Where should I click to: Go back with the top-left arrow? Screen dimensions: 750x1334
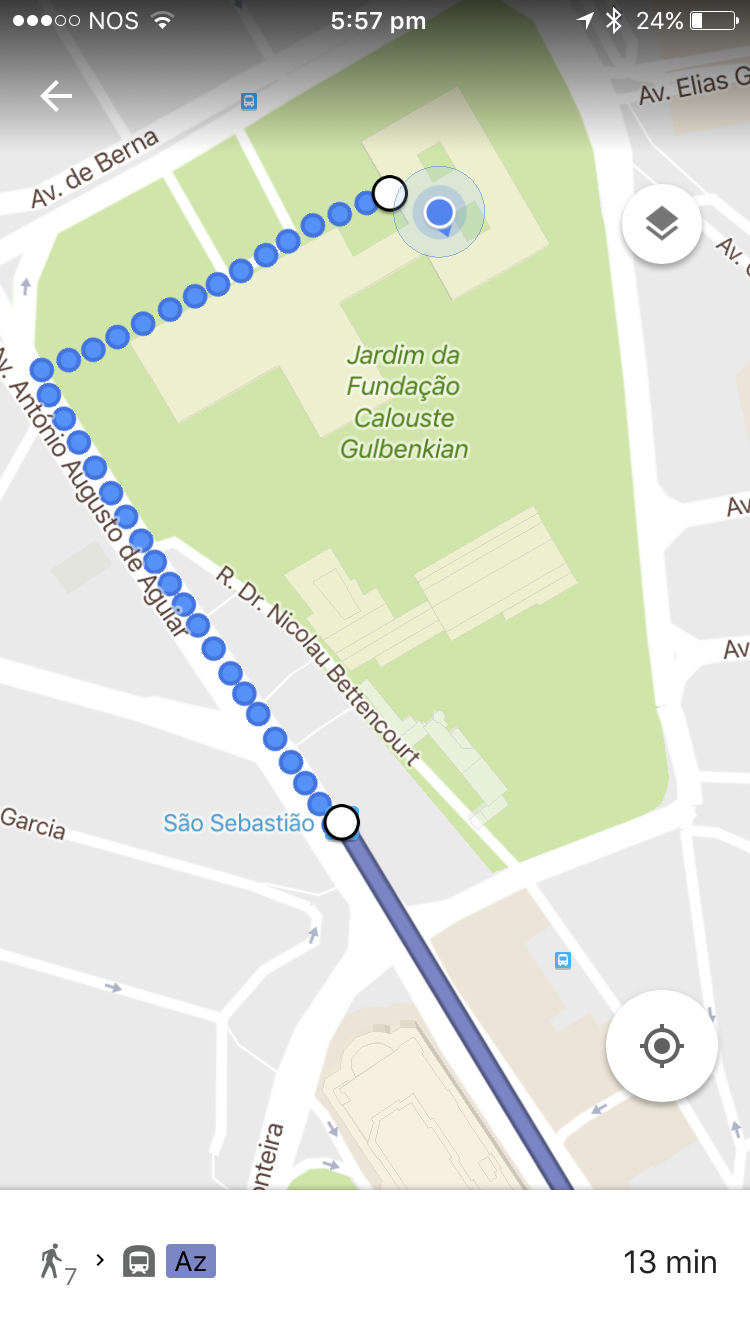[x=56, y=96]
